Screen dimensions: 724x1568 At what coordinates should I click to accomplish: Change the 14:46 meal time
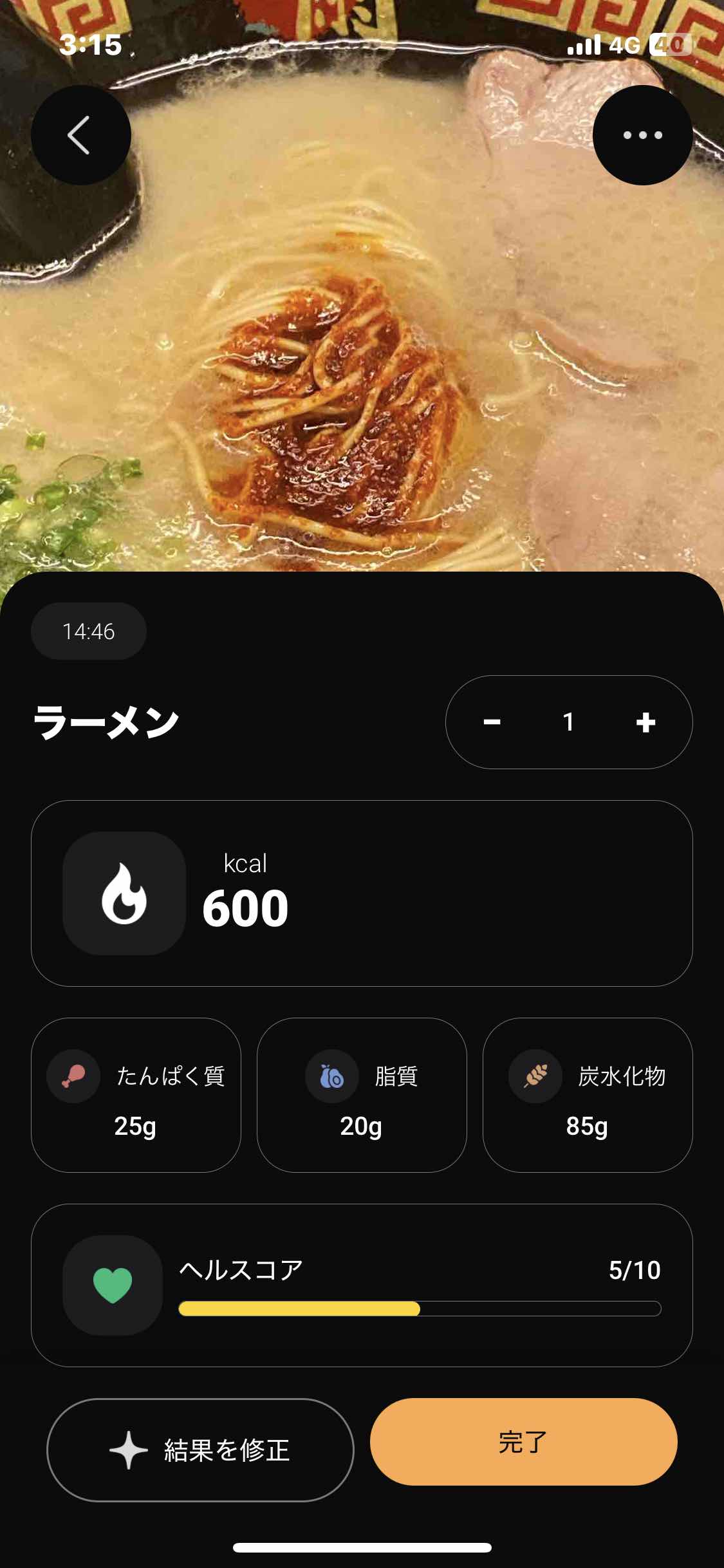pyautogui.click(x=89, y=631)
